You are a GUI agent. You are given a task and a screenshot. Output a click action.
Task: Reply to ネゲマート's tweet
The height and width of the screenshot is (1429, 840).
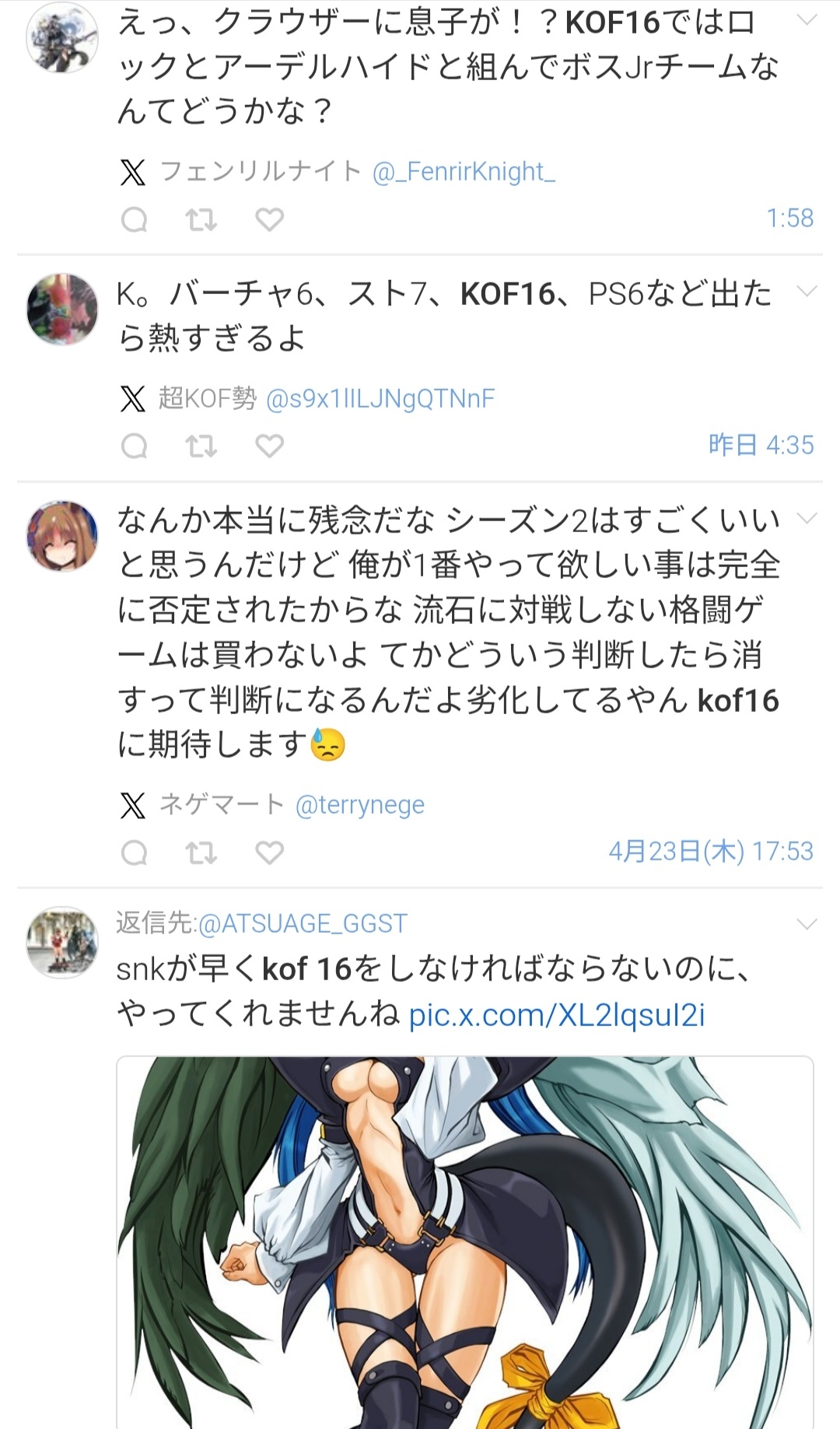[x=135, y=853]
